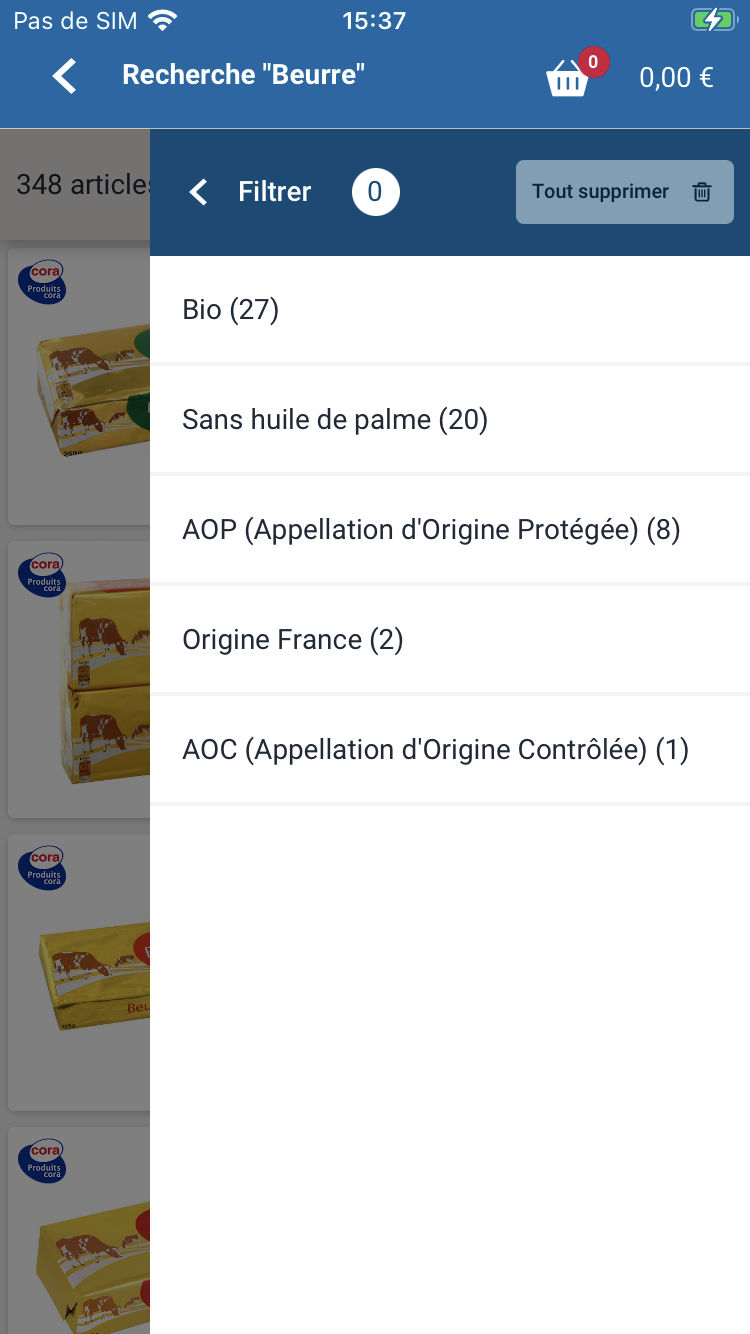Tap the Recherche Beurre title bar

[x=243, y=74]
